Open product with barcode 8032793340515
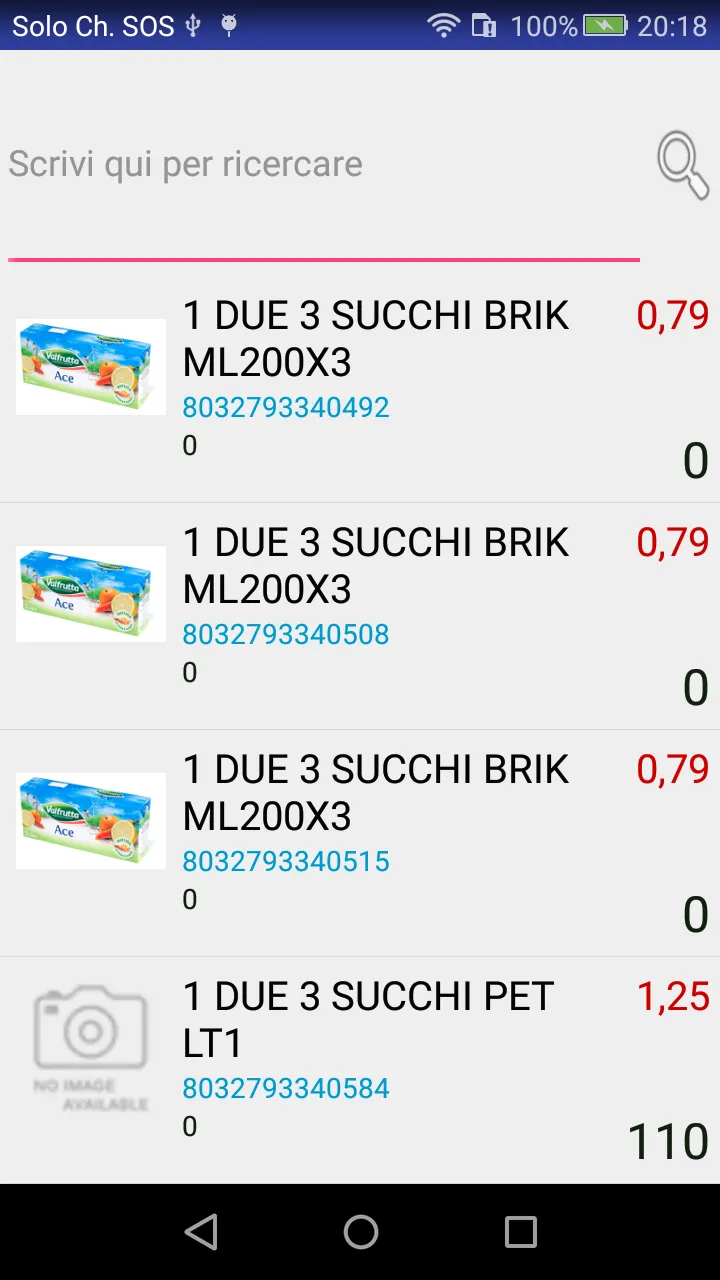 click(x=360, y=843)
